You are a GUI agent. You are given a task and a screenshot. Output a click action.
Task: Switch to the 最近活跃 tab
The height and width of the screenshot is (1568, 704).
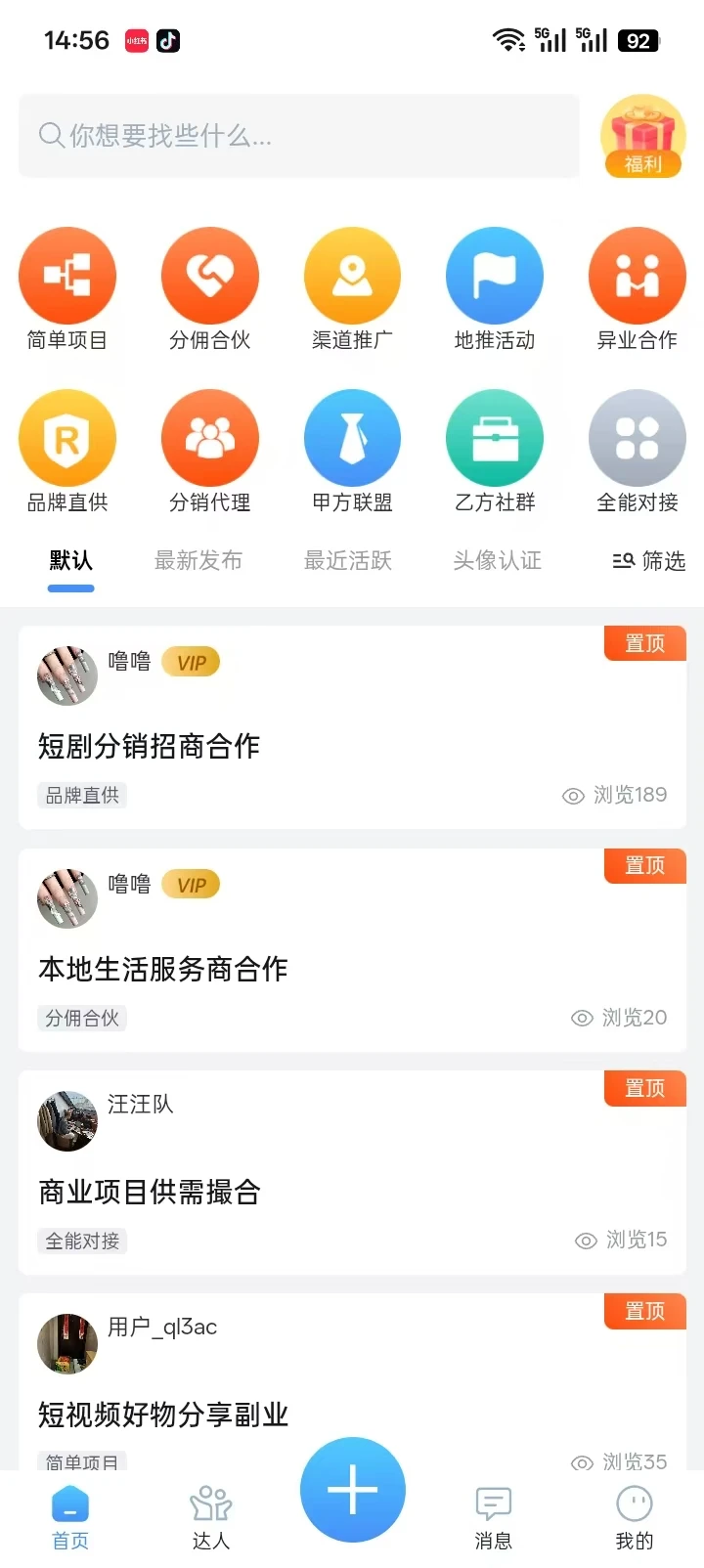point(348,560)
